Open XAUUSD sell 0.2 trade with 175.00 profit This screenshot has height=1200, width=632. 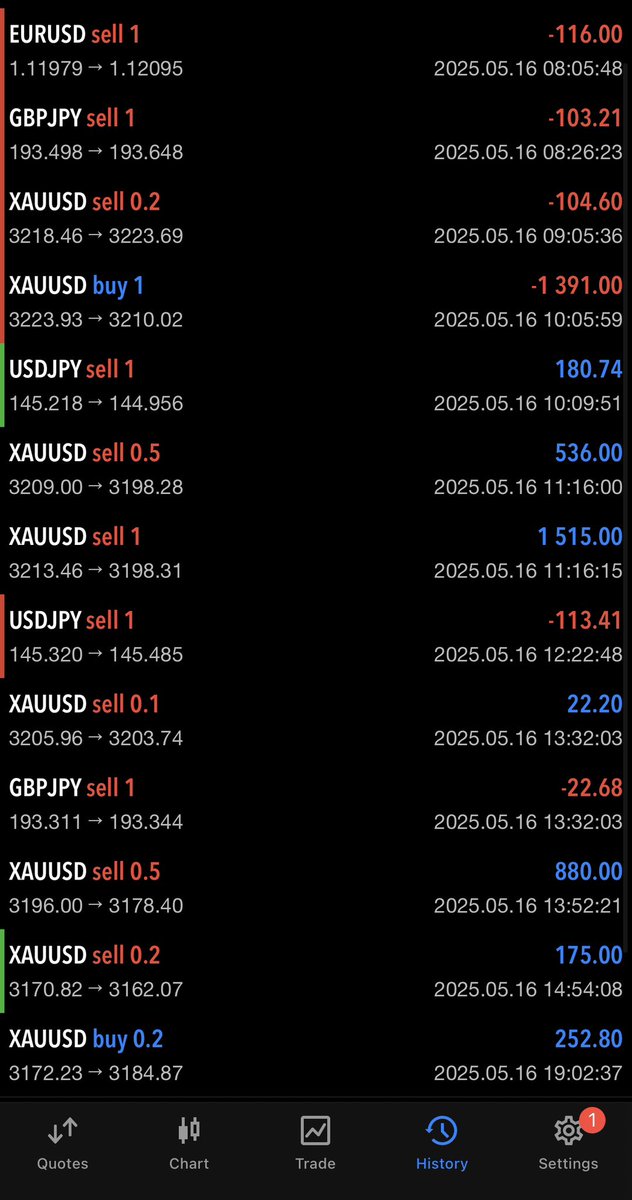316,972
